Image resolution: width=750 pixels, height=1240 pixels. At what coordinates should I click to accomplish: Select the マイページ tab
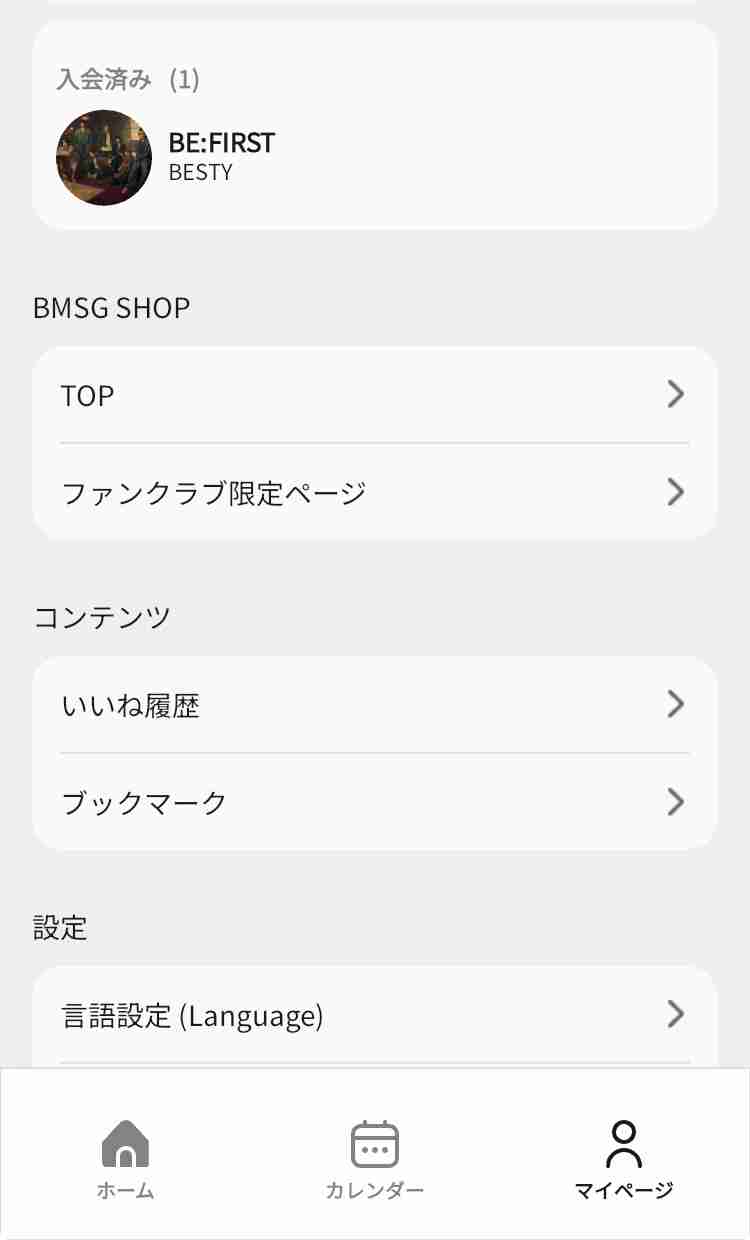pyautogui.click(x=624, y=1159)
